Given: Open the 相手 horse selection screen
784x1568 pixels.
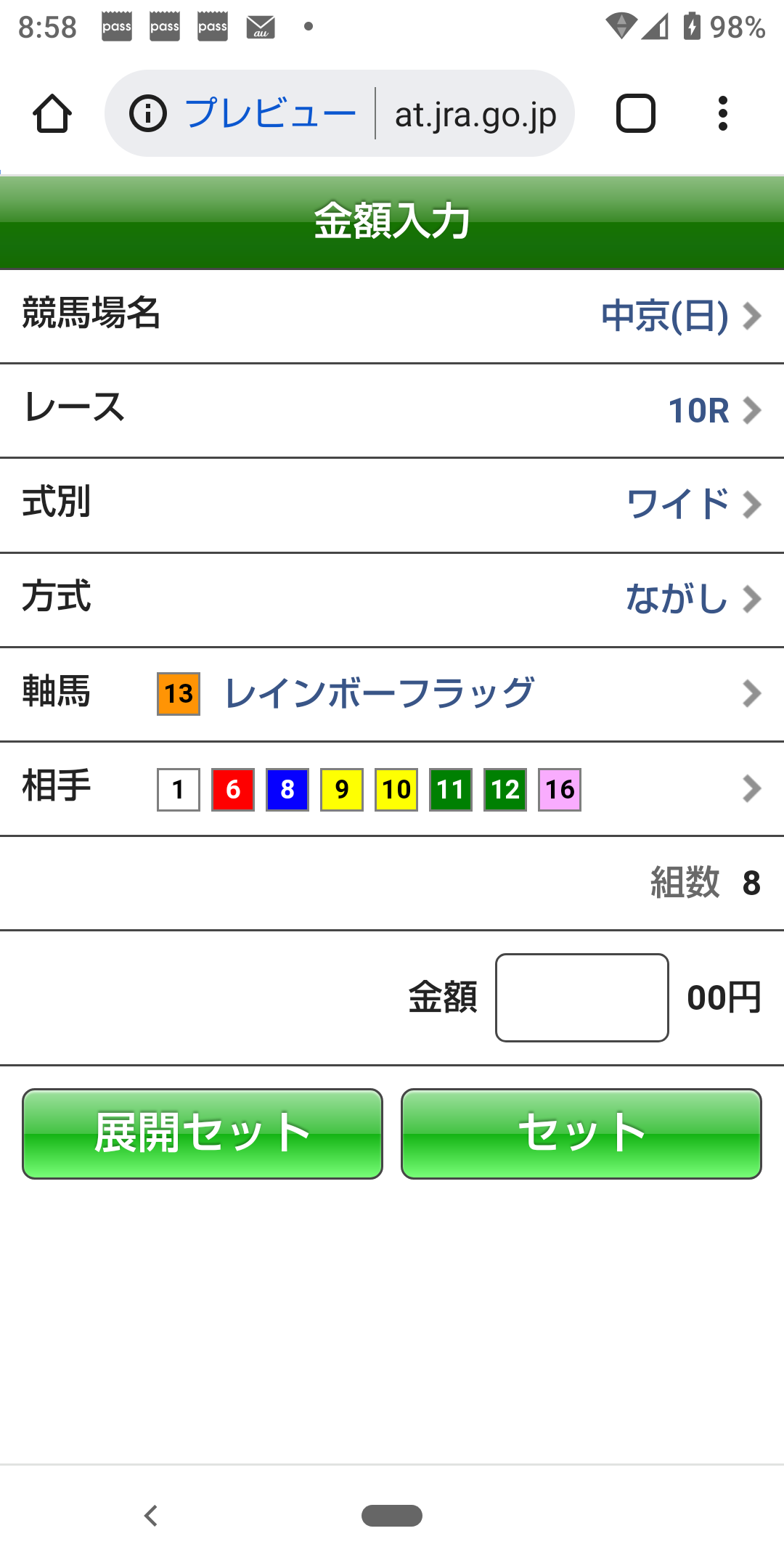Looking at the screenshot, I should click(751, 789).
